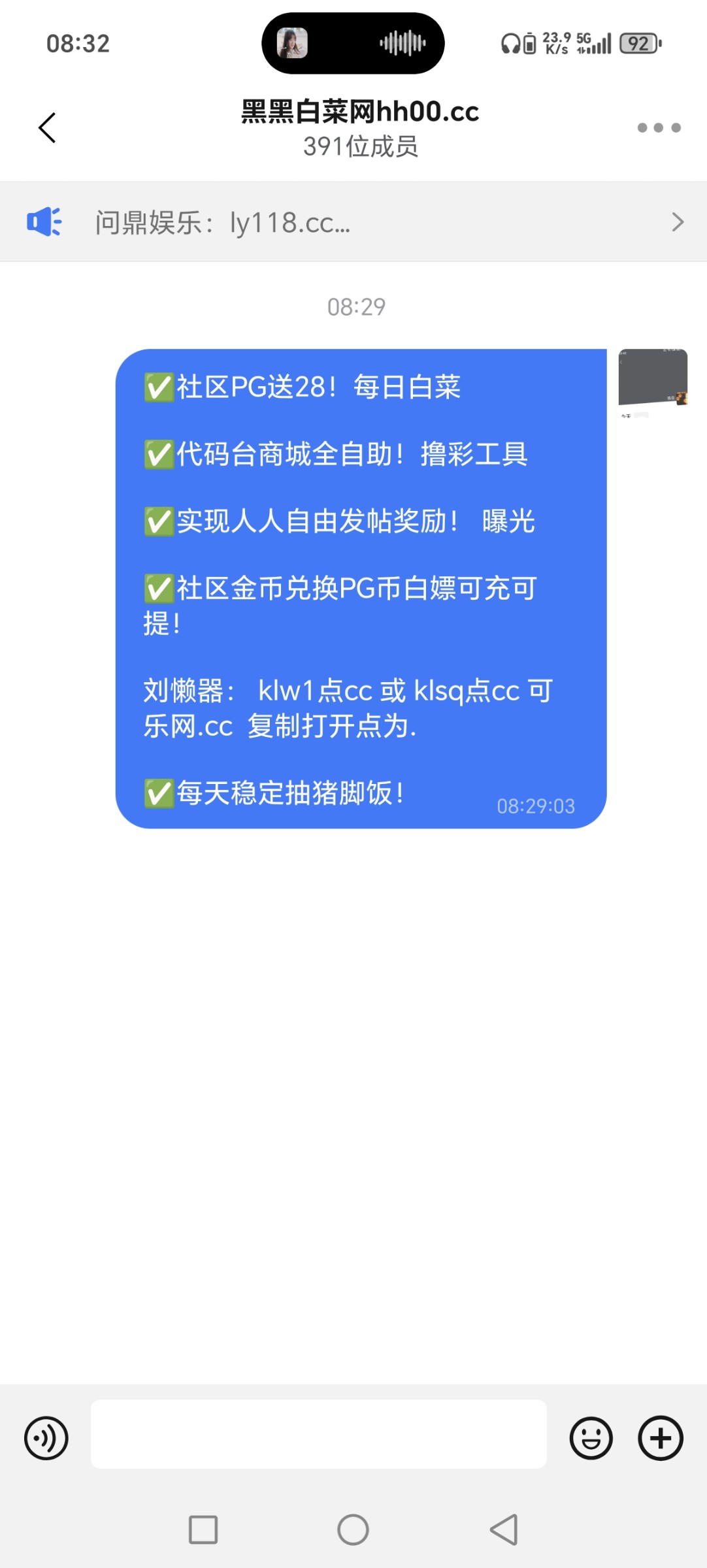This screenshot has height=1568, width=707.
Task: Go back with the chat back arrow
Action: click(46, 127)
